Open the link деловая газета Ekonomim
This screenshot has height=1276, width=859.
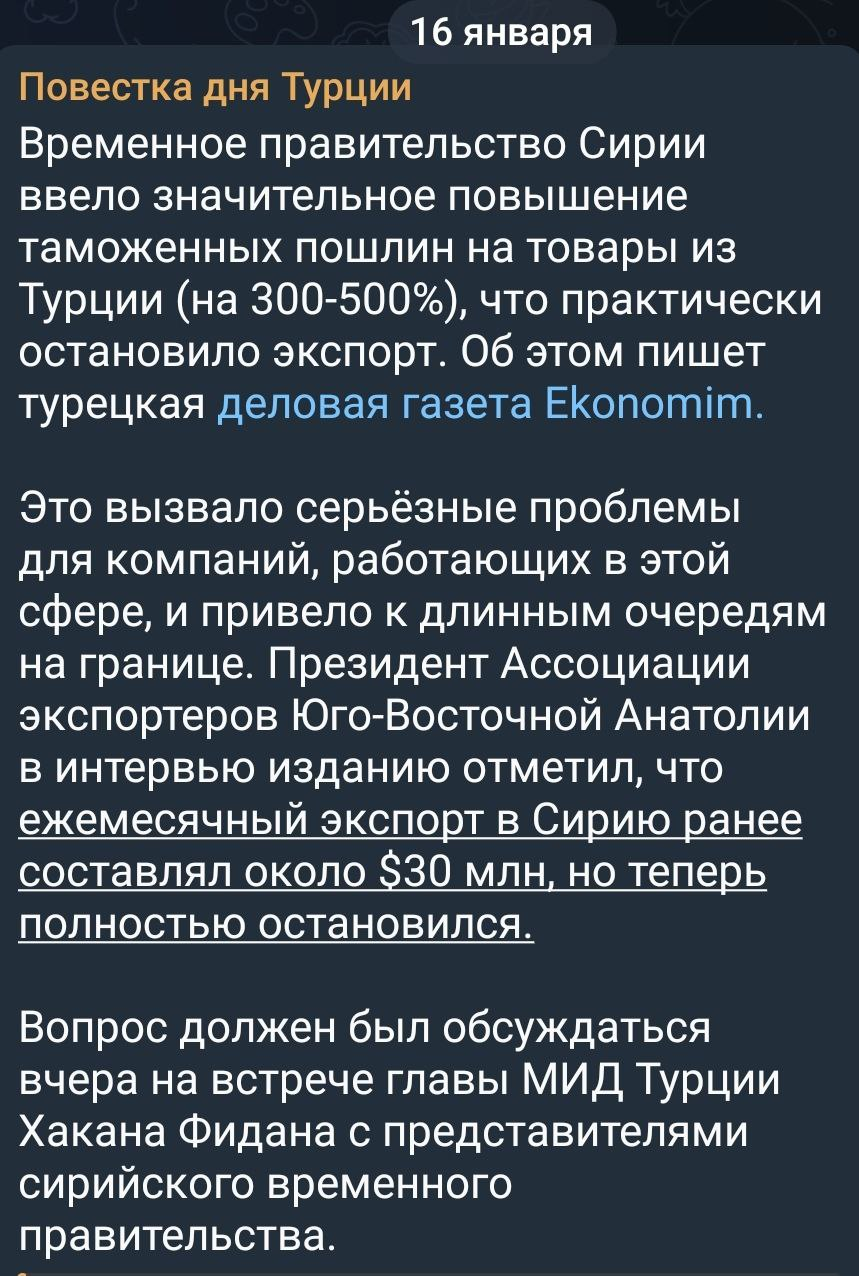pyautogui.click(x=491, y=404)
